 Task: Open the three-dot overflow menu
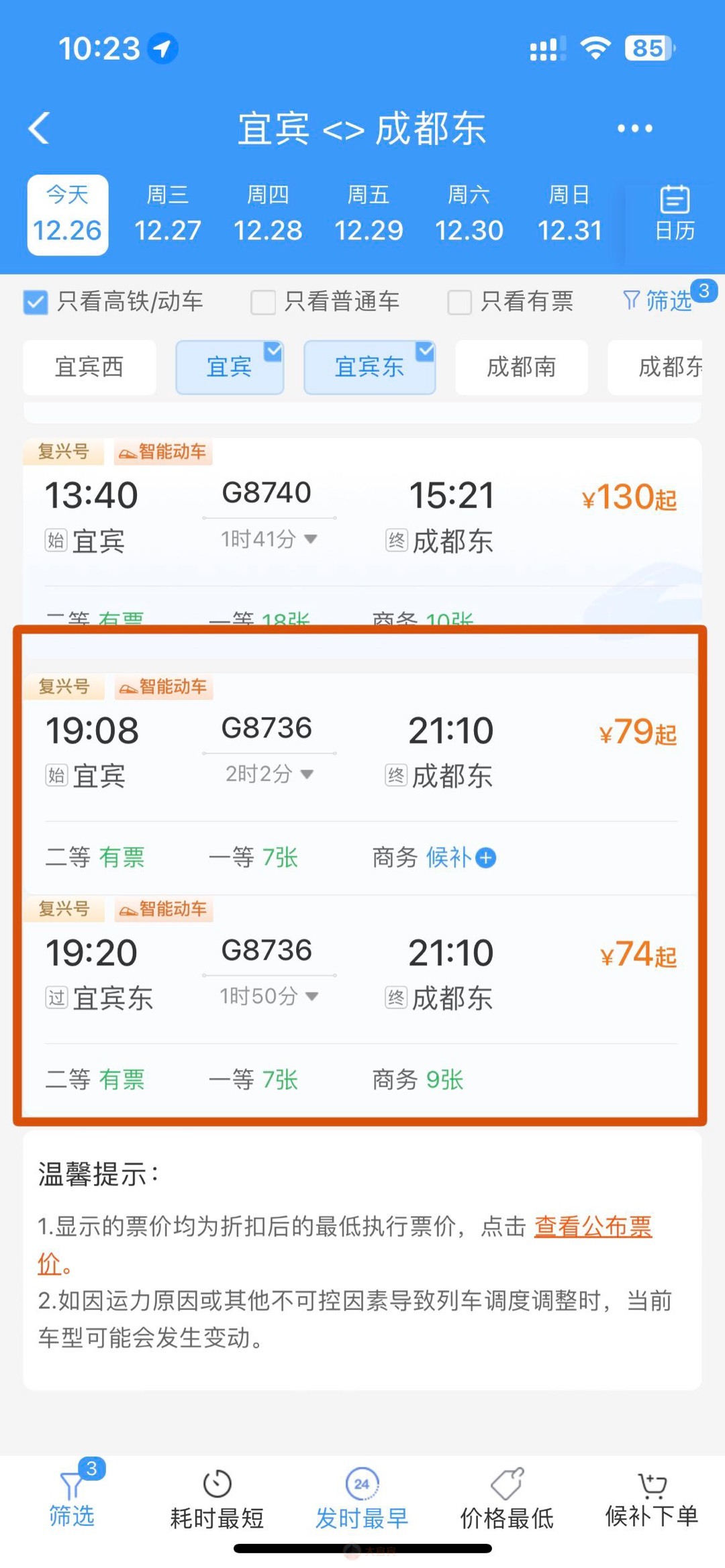pyautogui.click(x=634, y=128)
